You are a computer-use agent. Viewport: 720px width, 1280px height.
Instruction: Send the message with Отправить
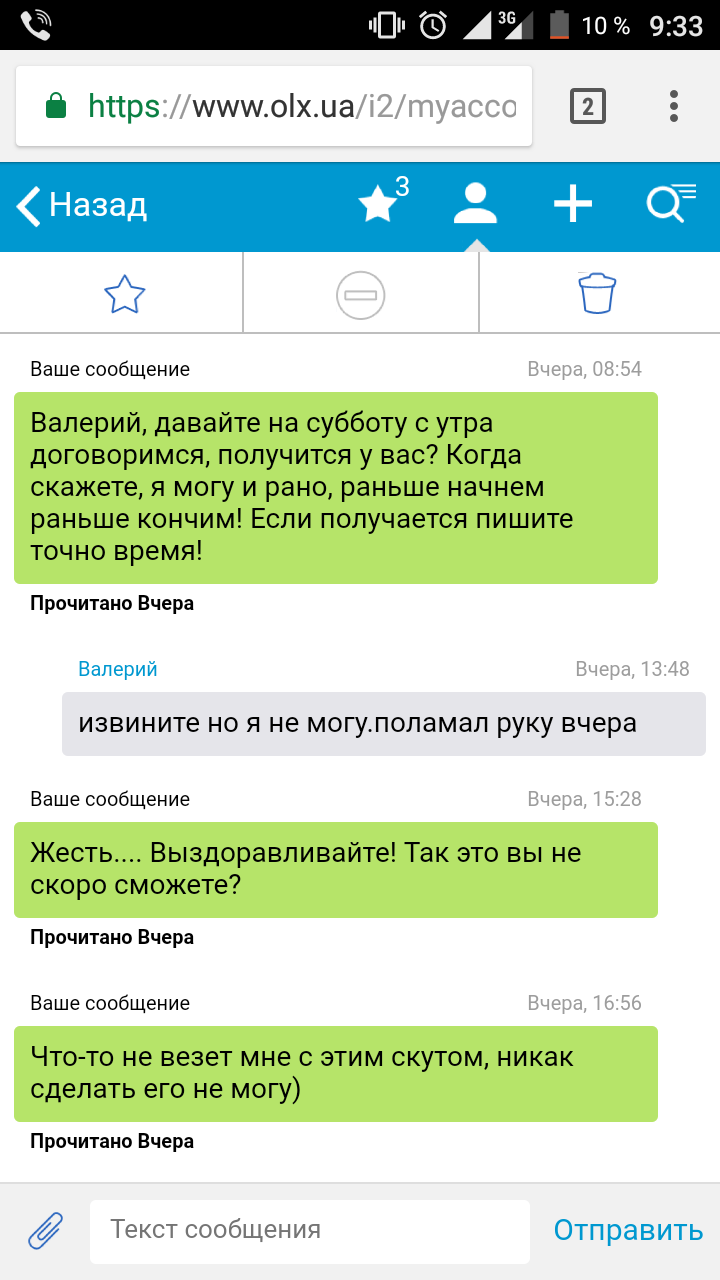click(x=628, y=1230)
